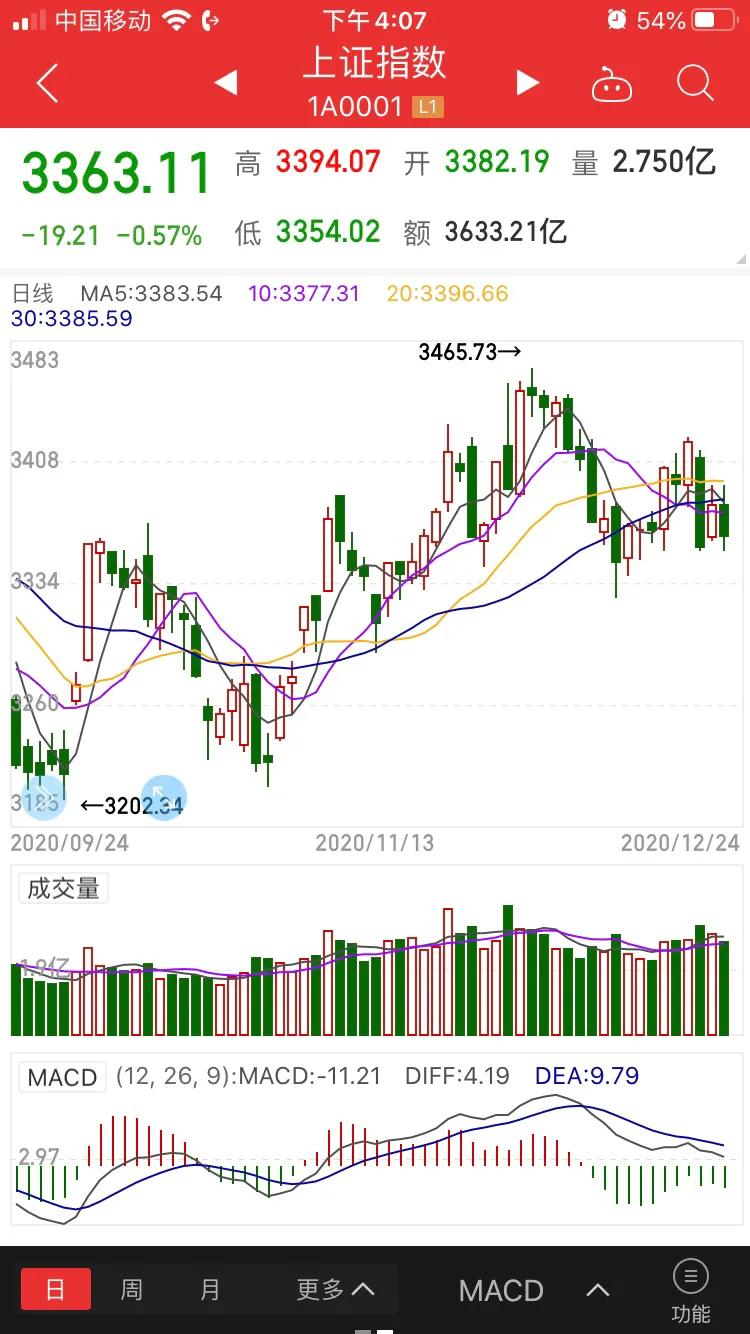Screen dimensions: 750x1334
Task: Tap the shrink chart arrow button
Action: 42,798
